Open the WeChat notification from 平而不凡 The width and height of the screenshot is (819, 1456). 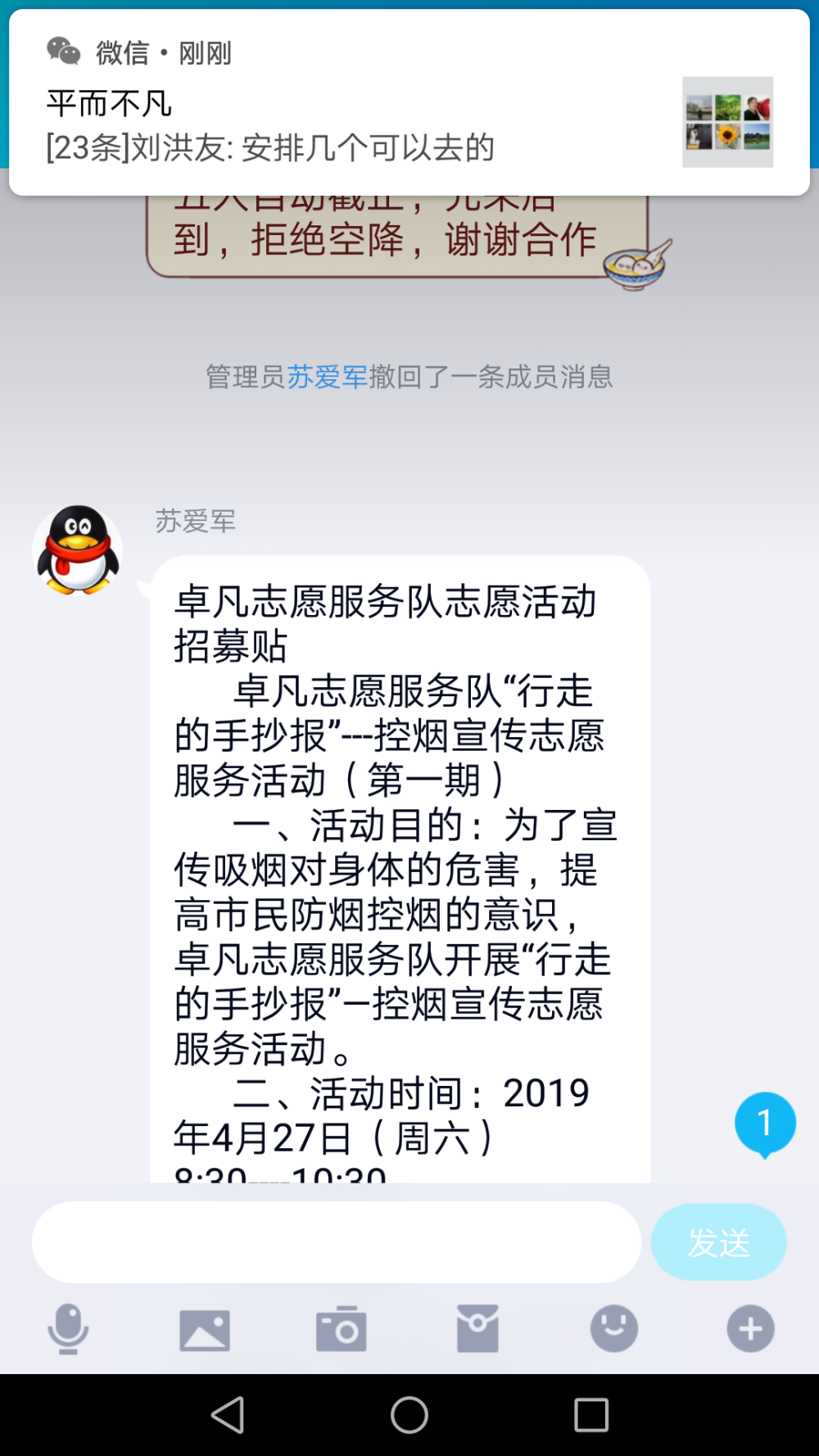(x=409, y=102)
